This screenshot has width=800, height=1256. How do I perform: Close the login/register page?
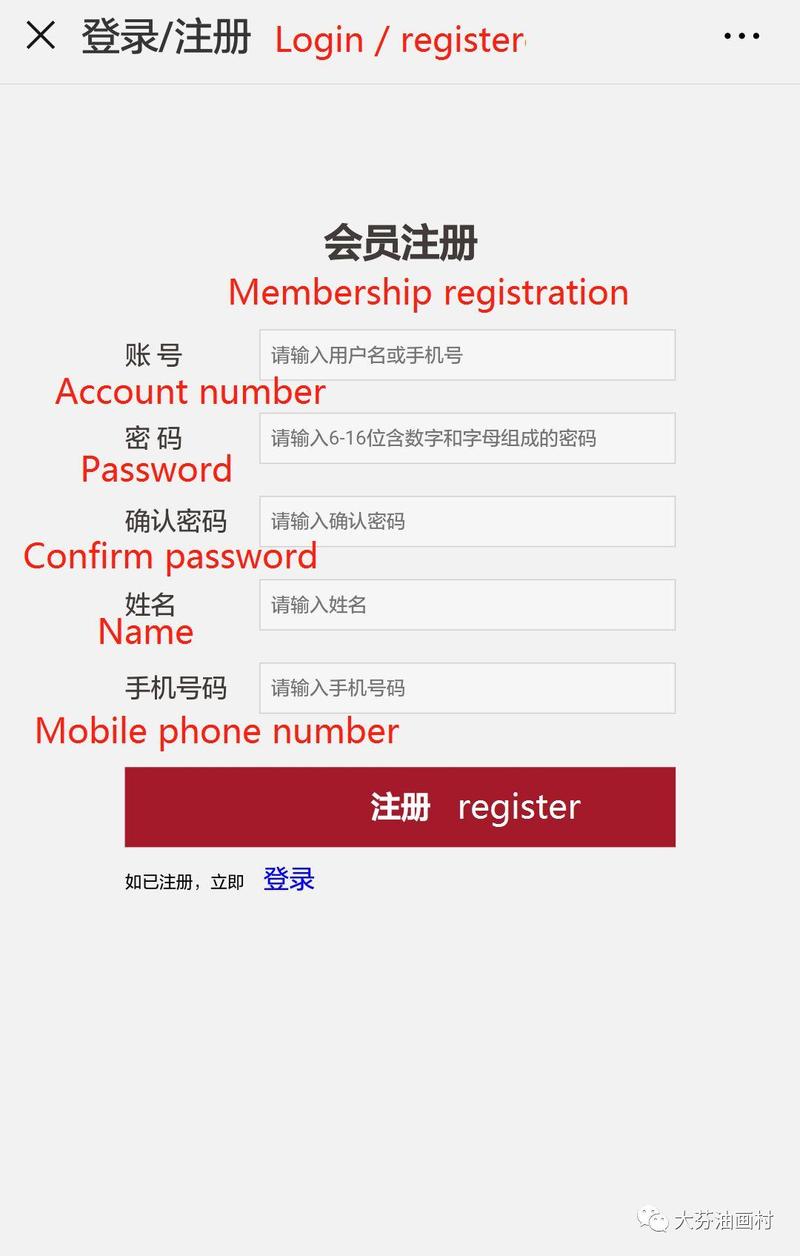click(x=40, y=36)
